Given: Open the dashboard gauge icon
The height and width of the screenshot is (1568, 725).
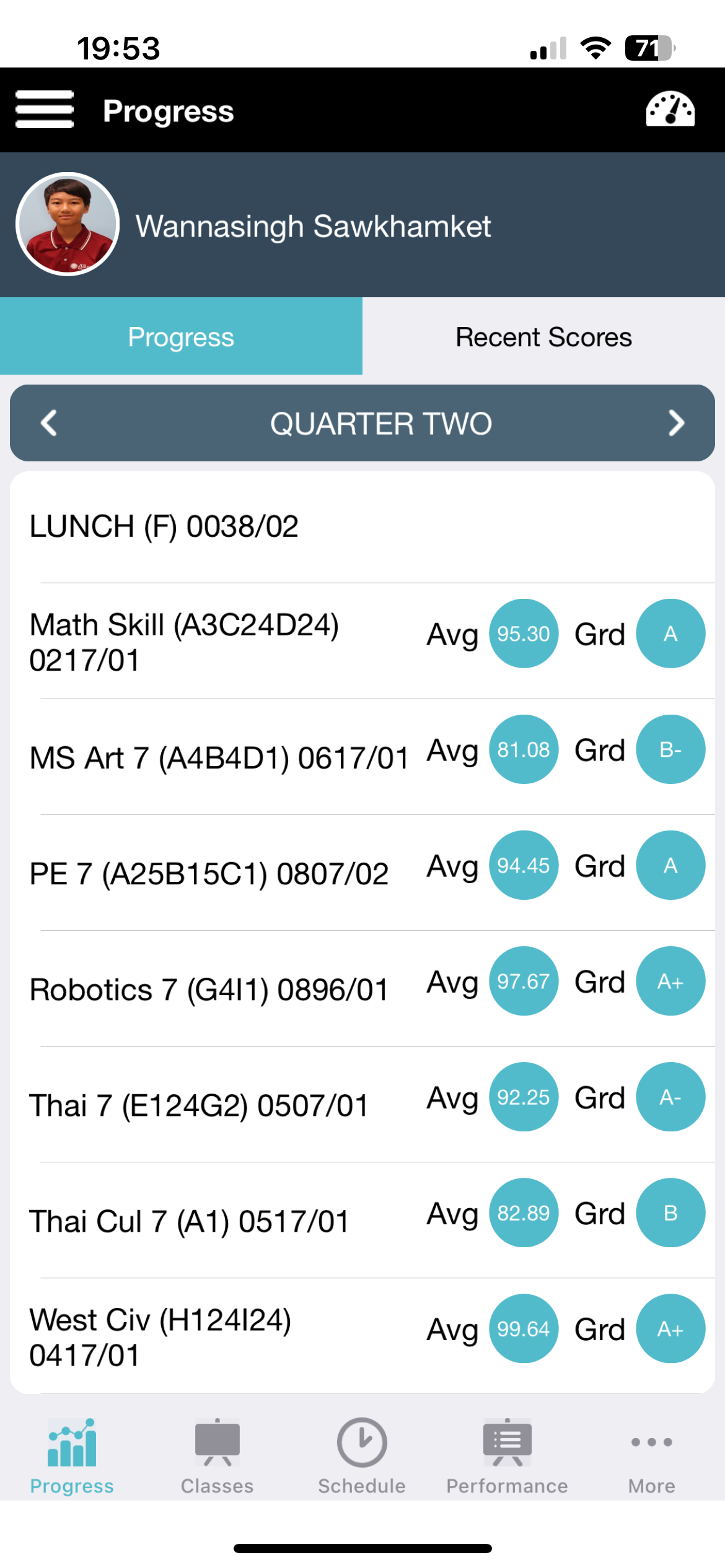Looking at the screenshot, I should (670, 110).
